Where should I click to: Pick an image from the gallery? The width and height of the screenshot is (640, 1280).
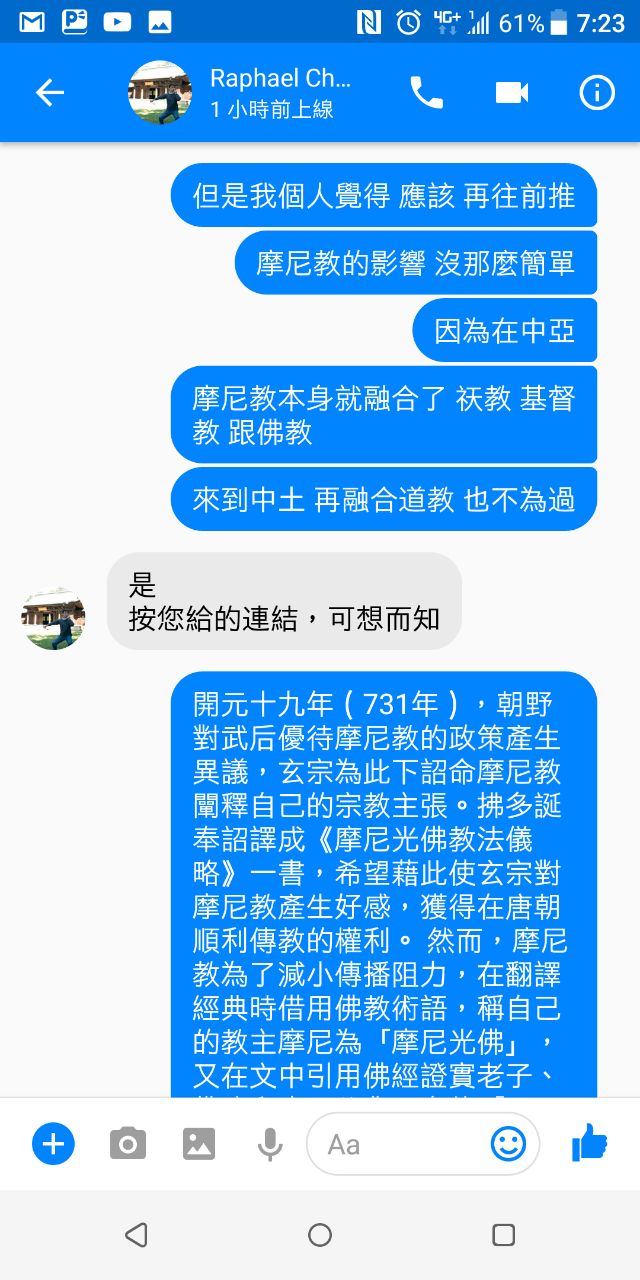[199, 1143]
